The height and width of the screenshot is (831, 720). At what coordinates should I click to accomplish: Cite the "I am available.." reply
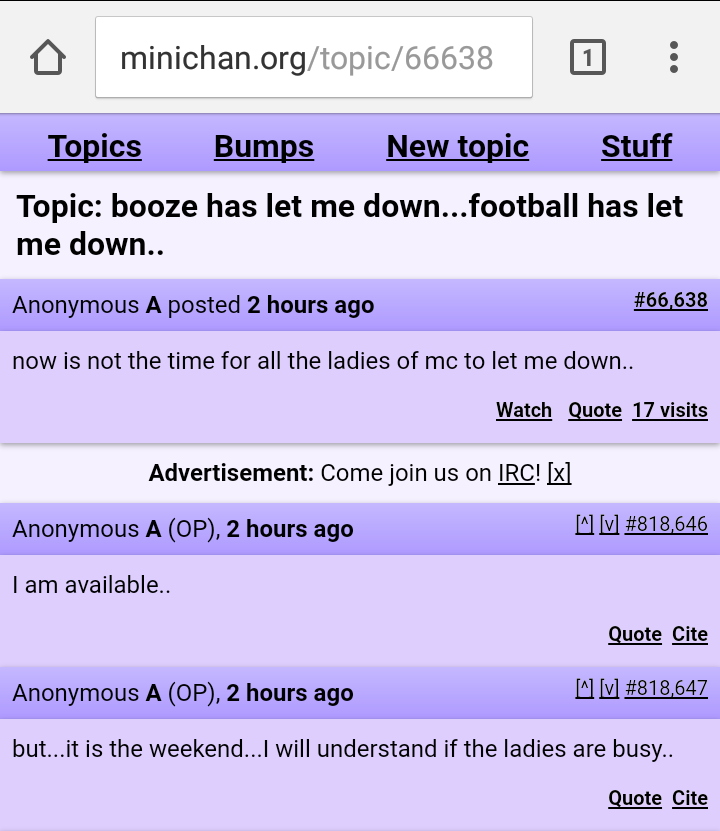[690, 634]
